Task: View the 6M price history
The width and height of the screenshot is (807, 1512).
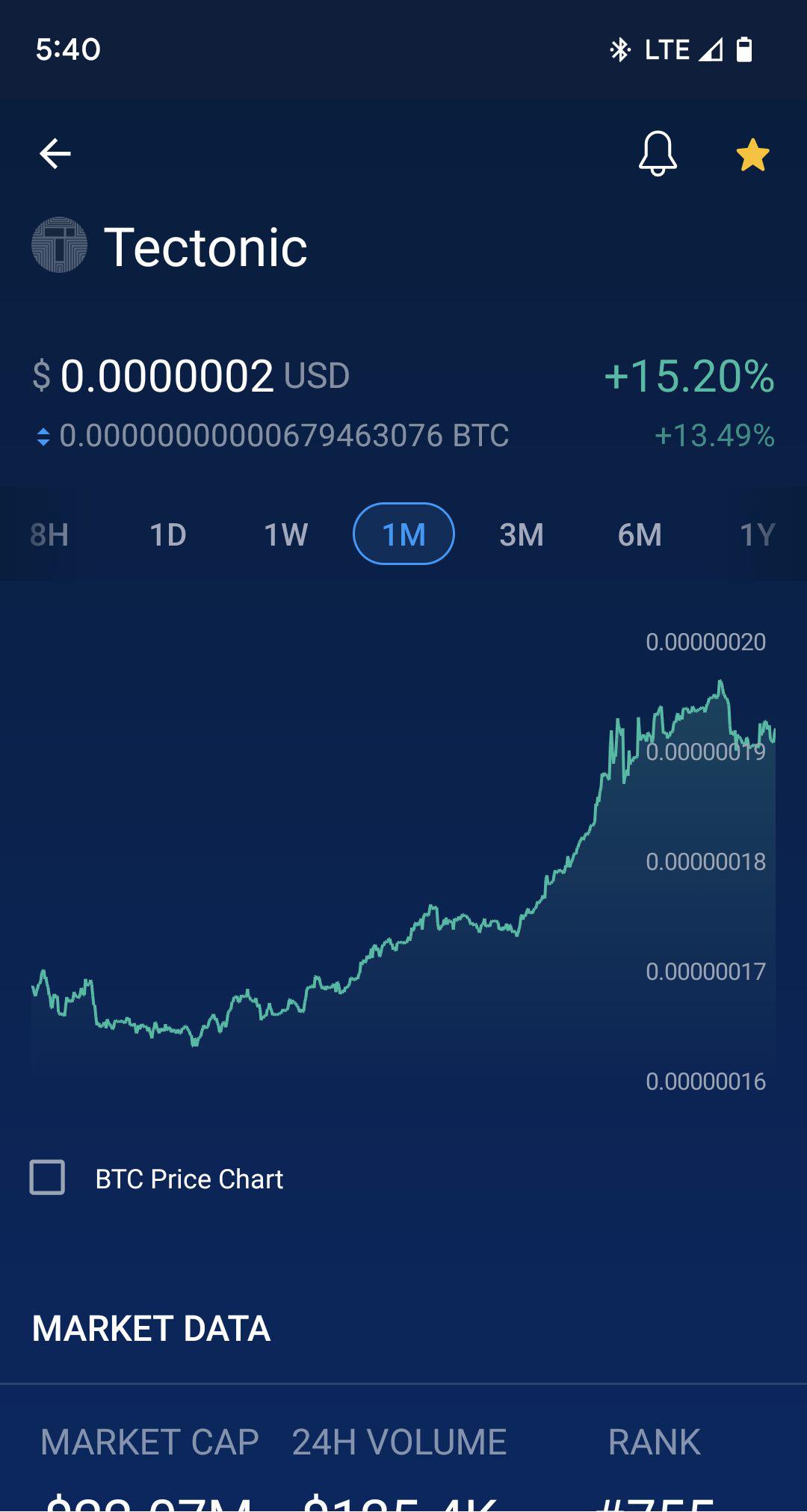Action: [640, 534]
